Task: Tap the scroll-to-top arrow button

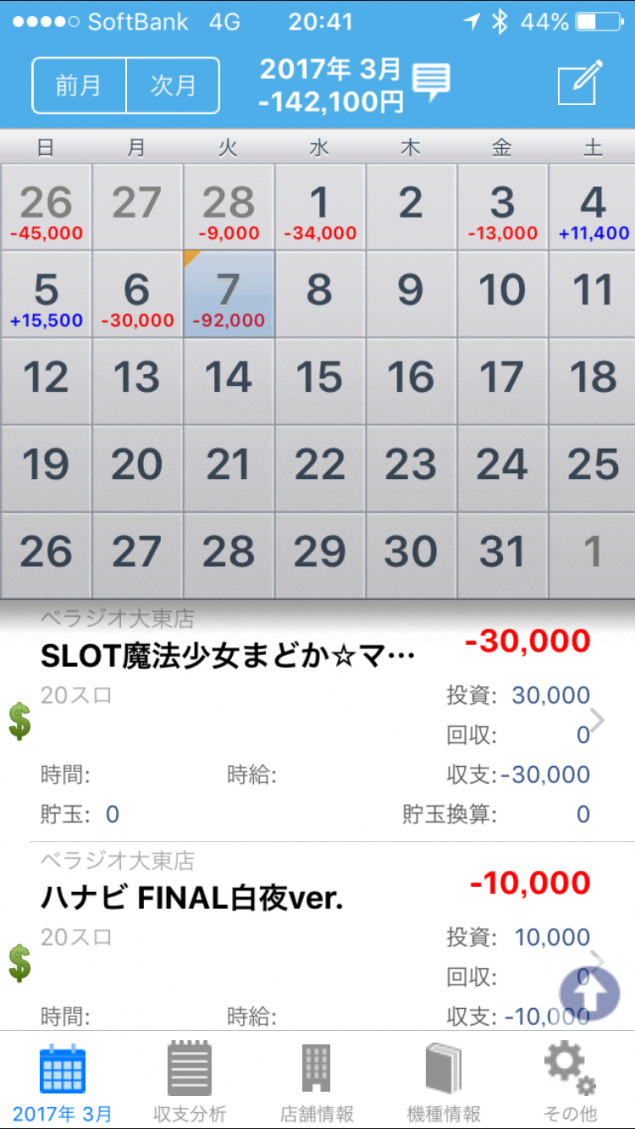Action: [x=590, y=991]
